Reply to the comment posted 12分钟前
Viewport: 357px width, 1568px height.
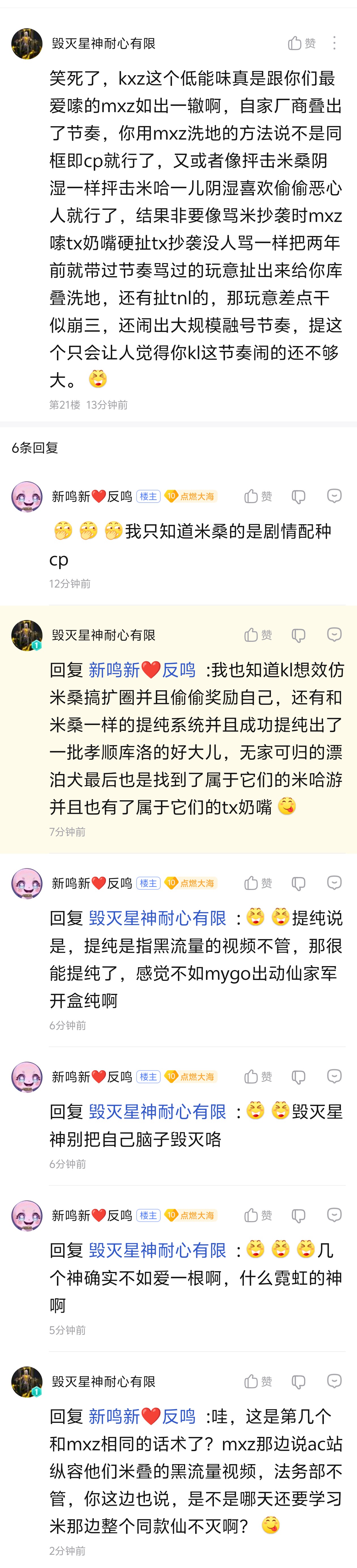click(x=334, y=496)
